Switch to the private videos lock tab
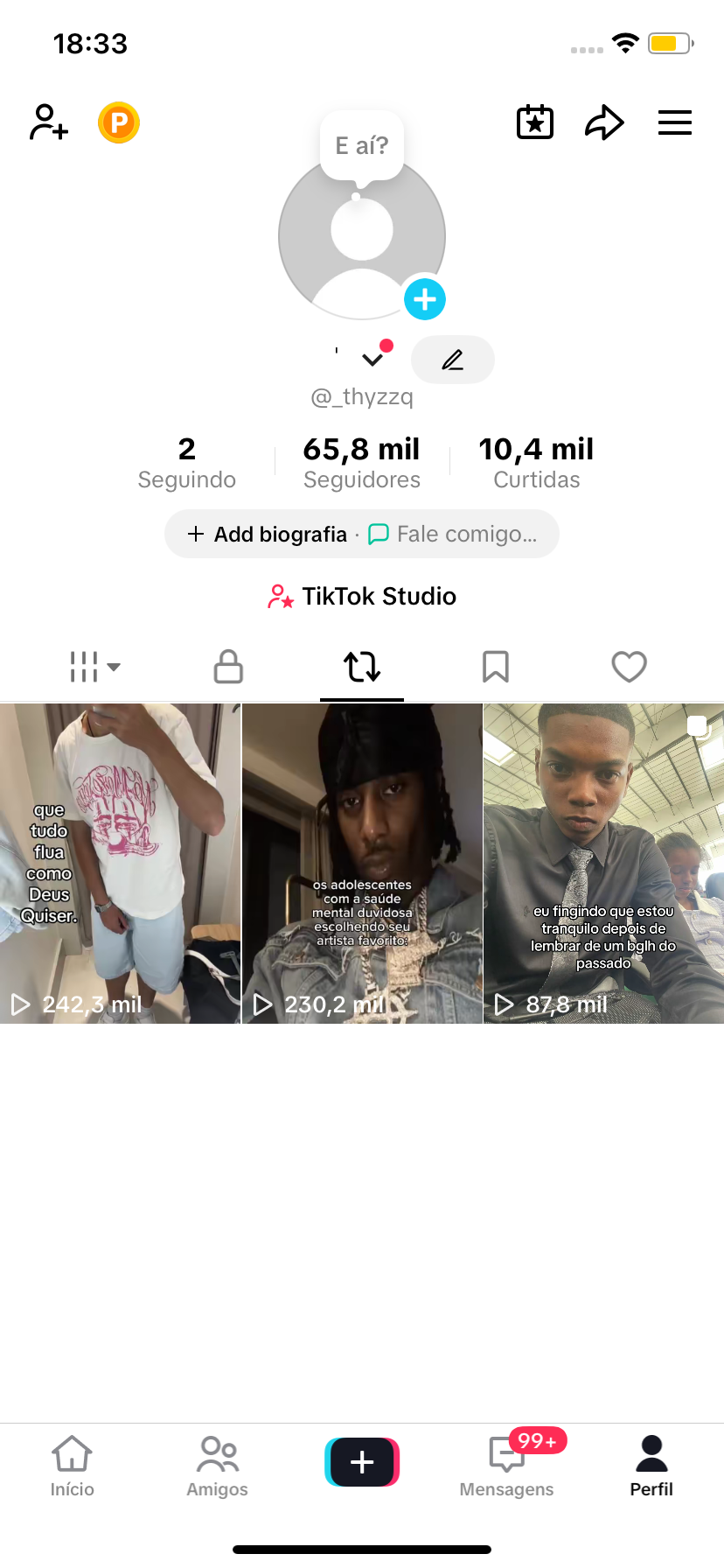Viewport: 724px width, 1568px height. [228, 667]
